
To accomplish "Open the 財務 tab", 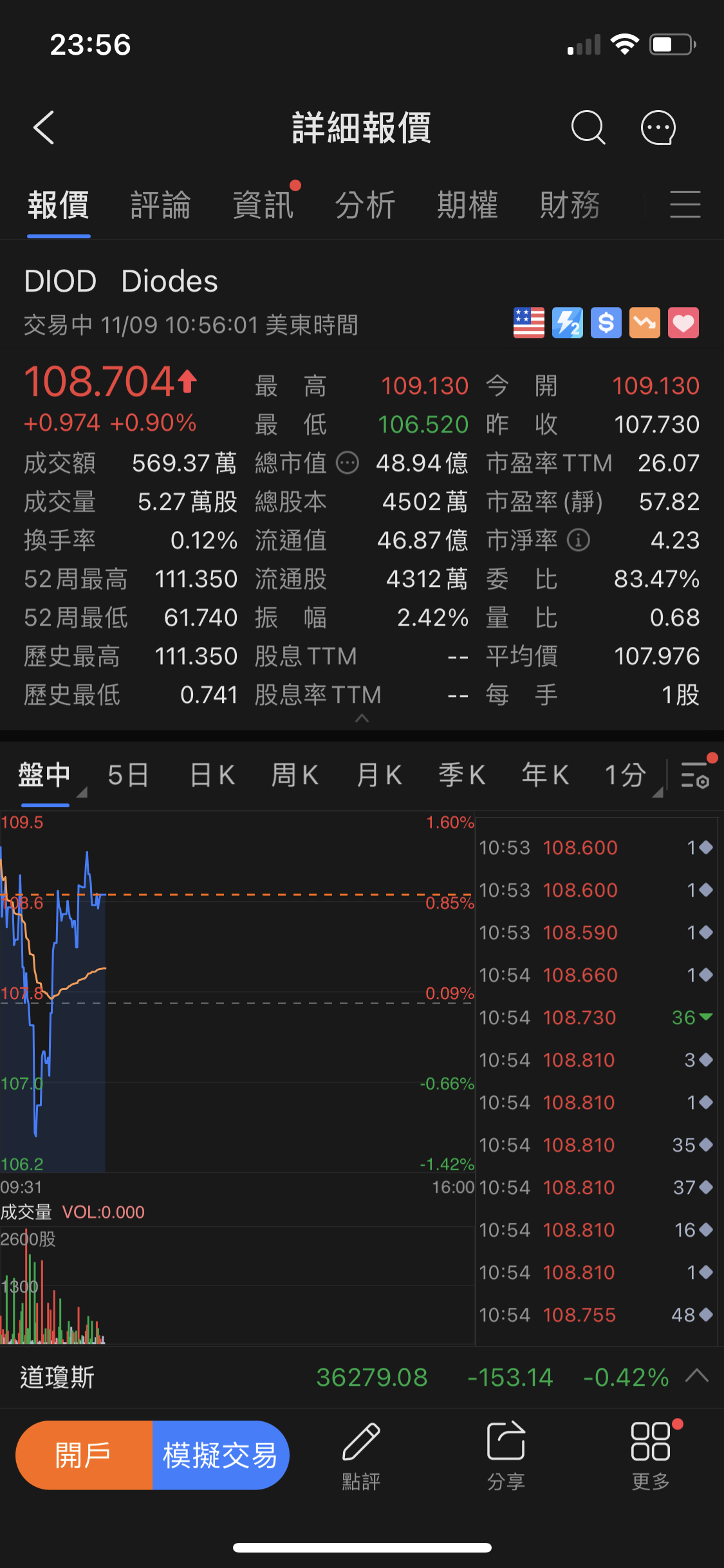I will (x=570, y=206).
